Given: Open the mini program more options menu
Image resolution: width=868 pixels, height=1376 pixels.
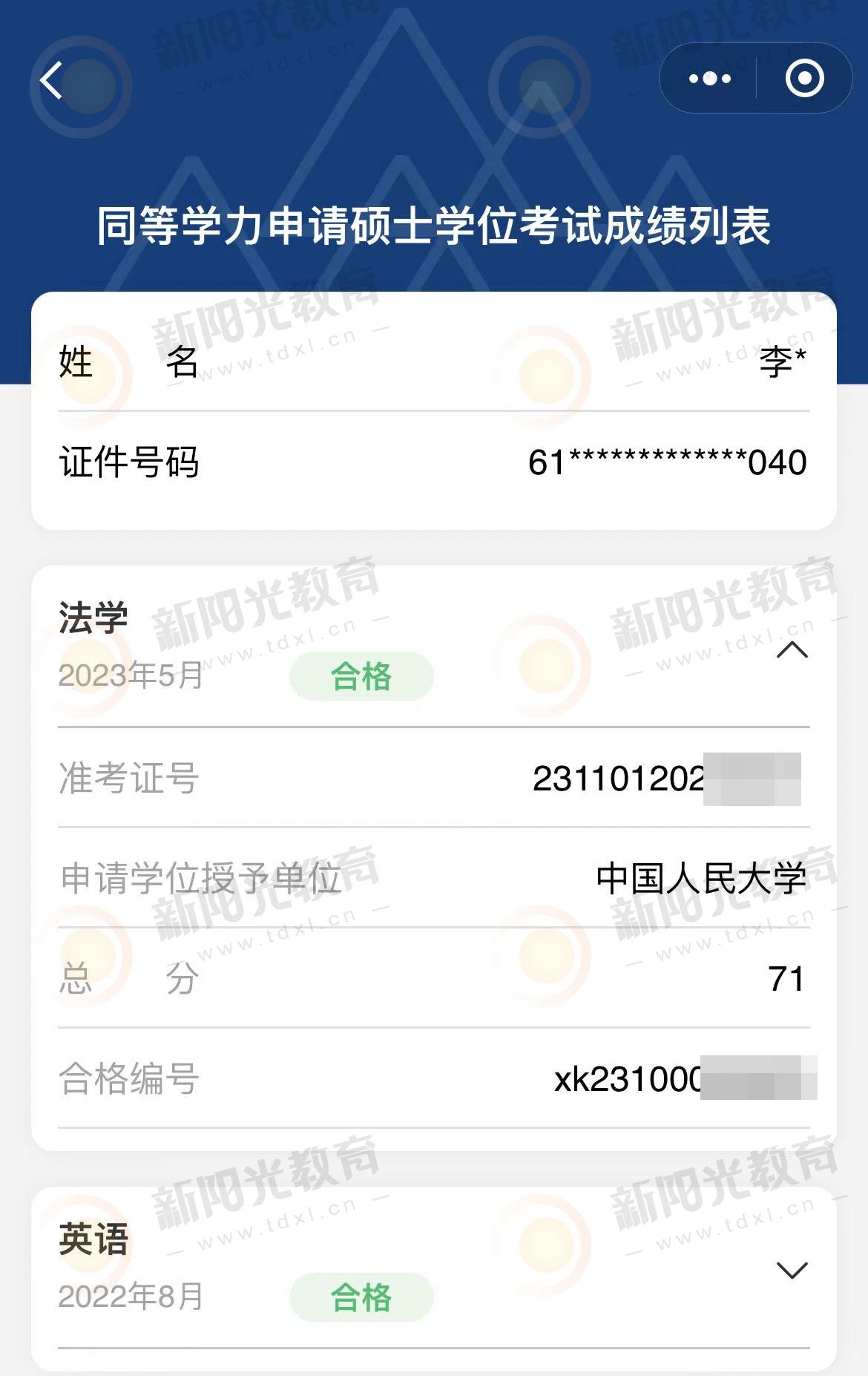Looking at the screenshot, I should [709, 79].
